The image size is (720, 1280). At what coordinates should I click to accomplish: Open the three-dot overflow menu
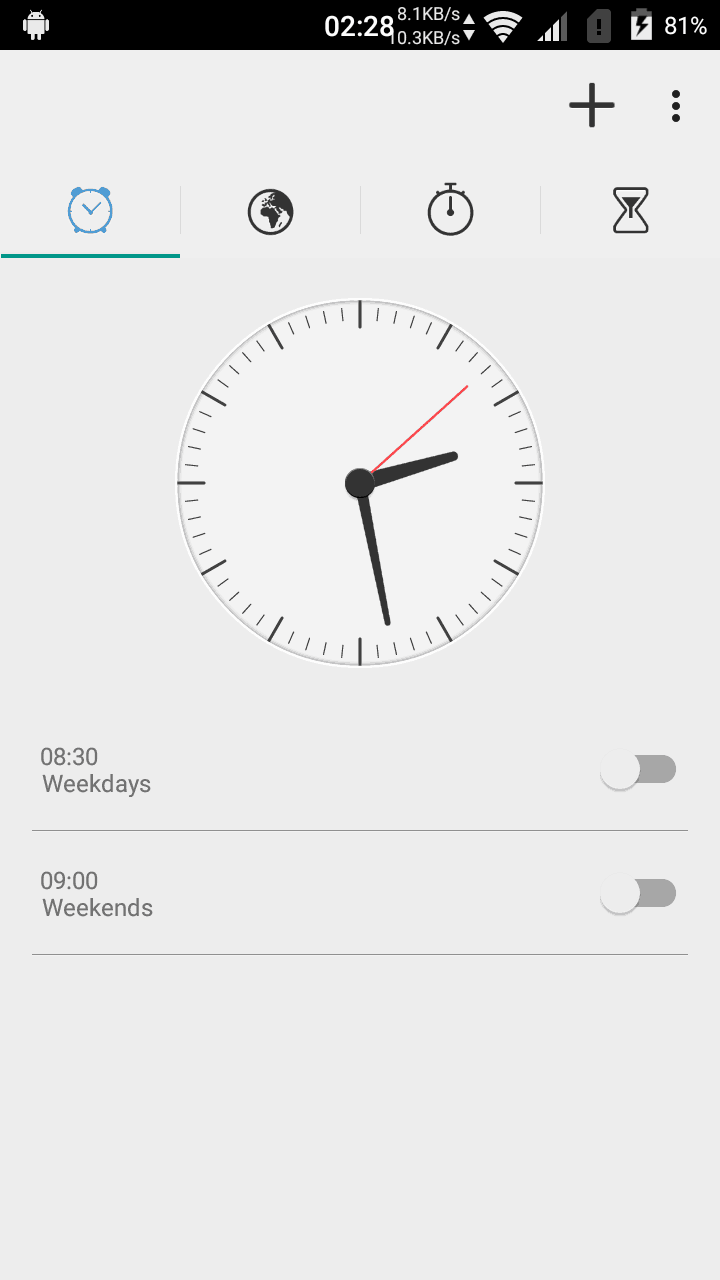click(676, 106)
